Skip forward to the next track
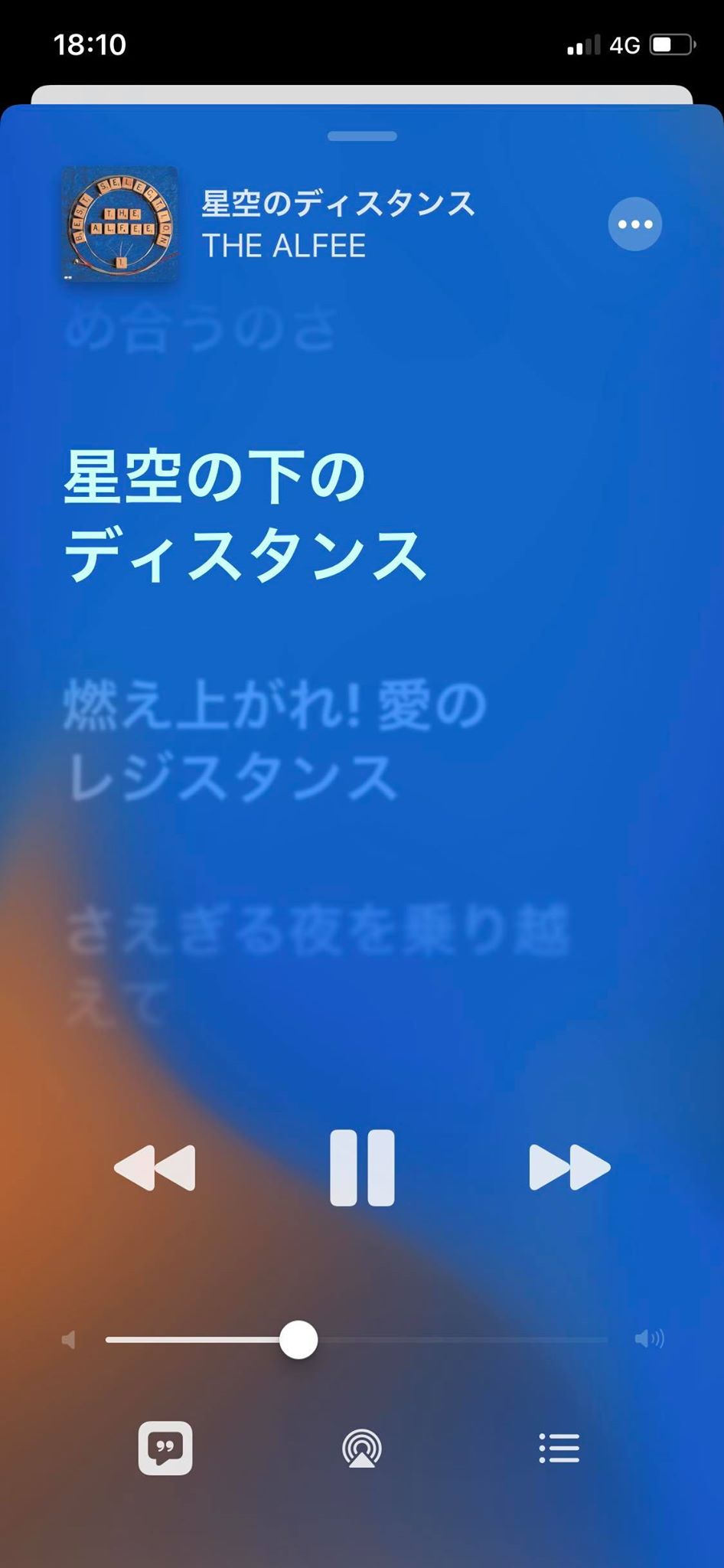 [569, 1168]
